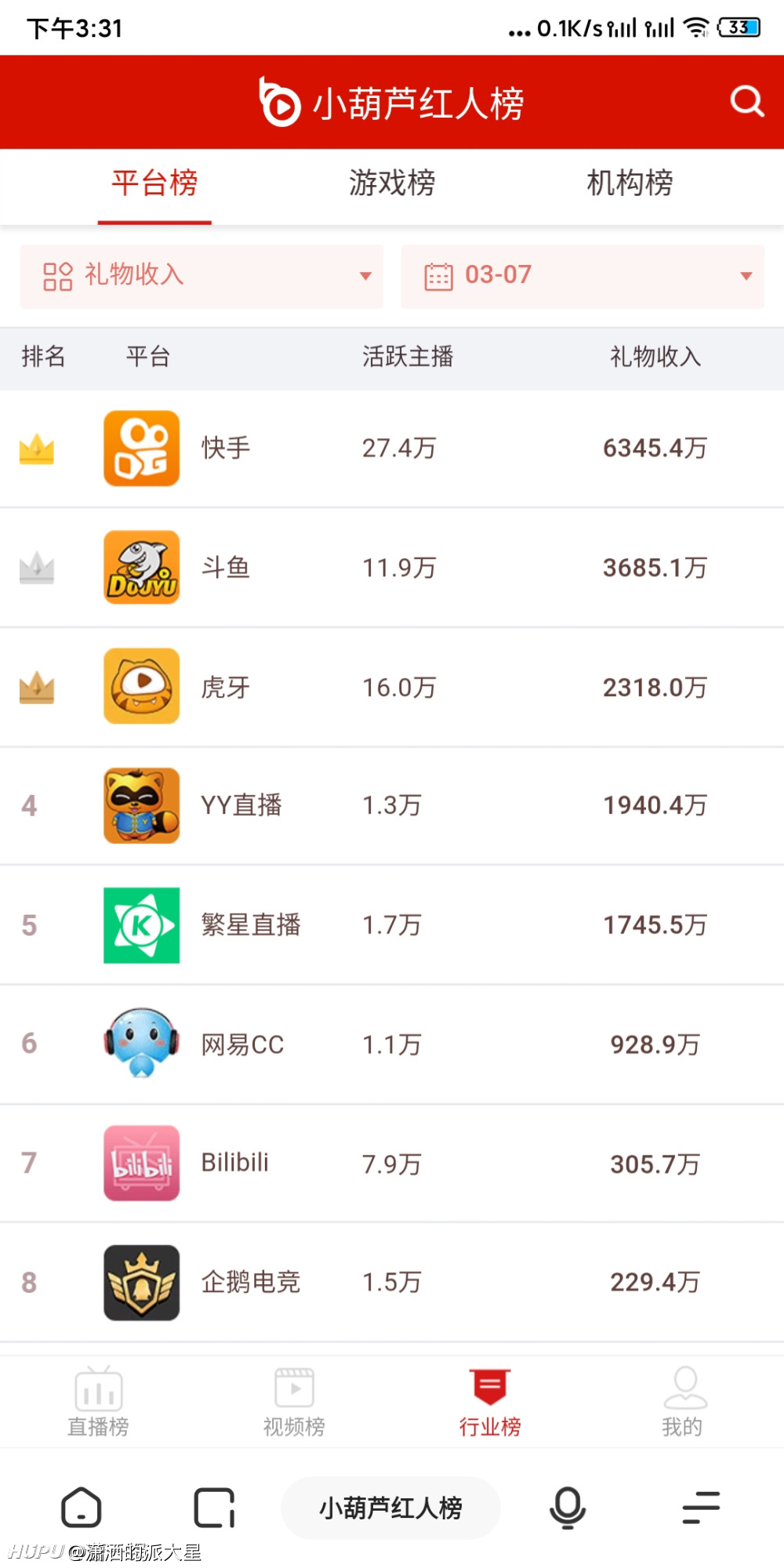This screenshot has width=784, height=1568.
Task: Go to the 视频榜 bottom tab
Action: (x=294, y=1402)
